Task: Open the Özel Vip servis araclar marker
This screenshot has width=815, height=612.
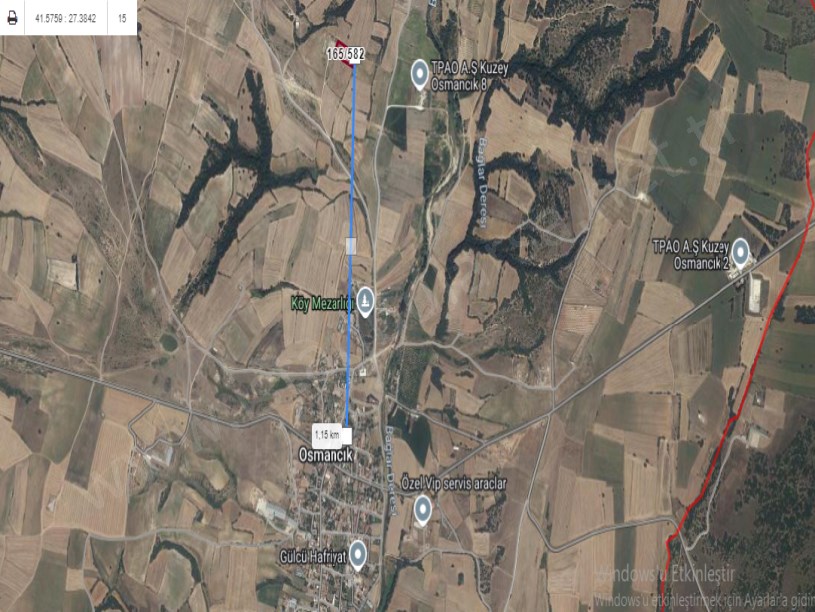Action: [x=422, y=509]
